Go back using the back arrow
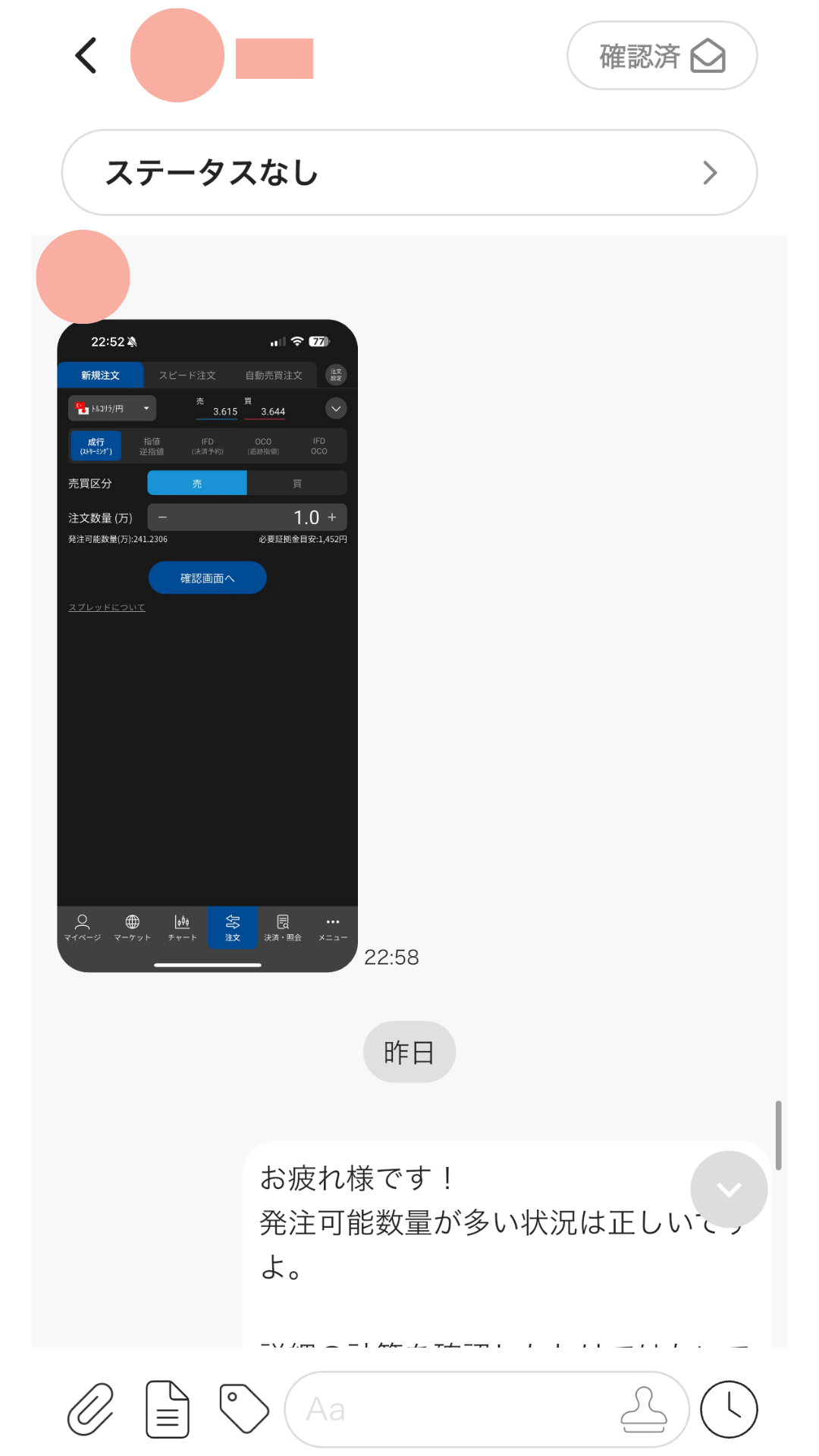 (x=86, y=55)
